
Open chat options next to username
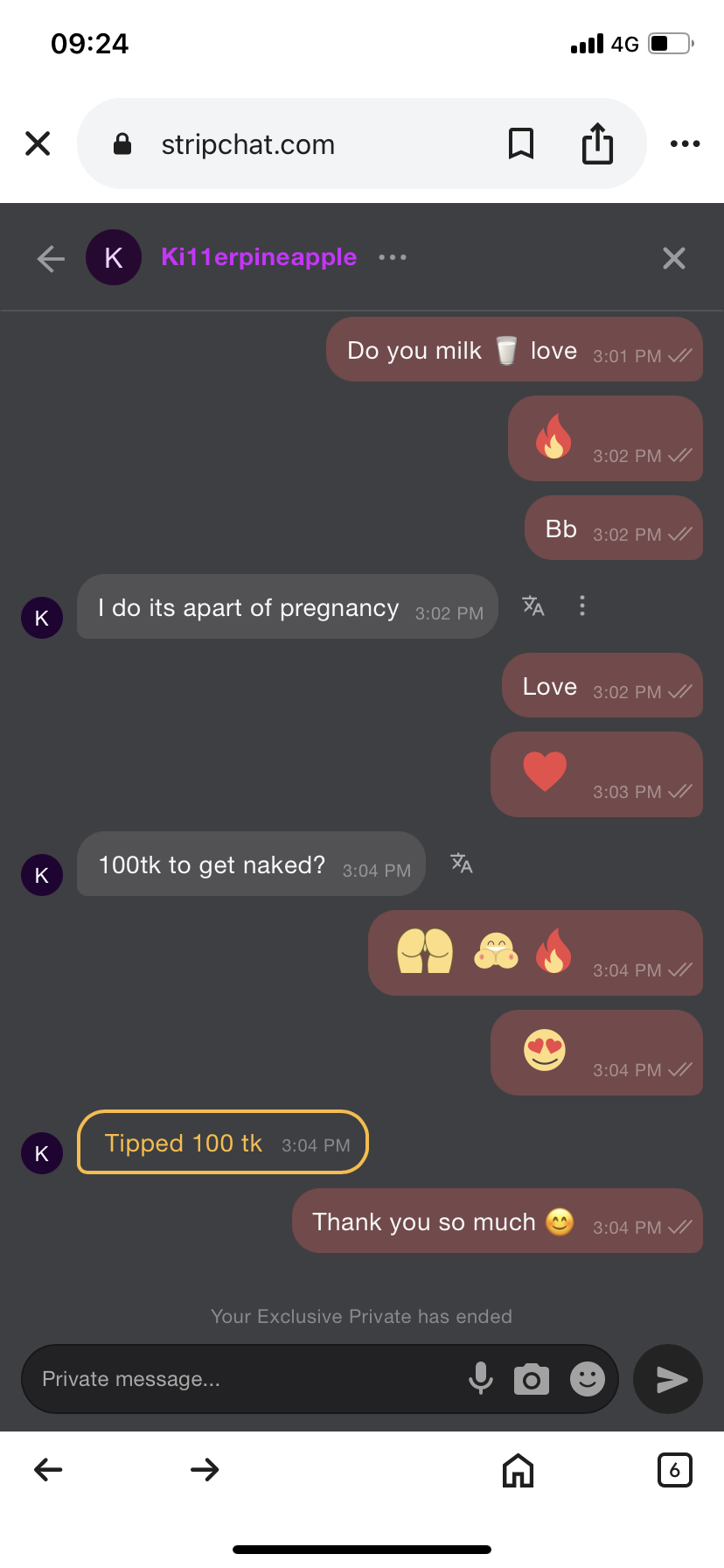393,257
